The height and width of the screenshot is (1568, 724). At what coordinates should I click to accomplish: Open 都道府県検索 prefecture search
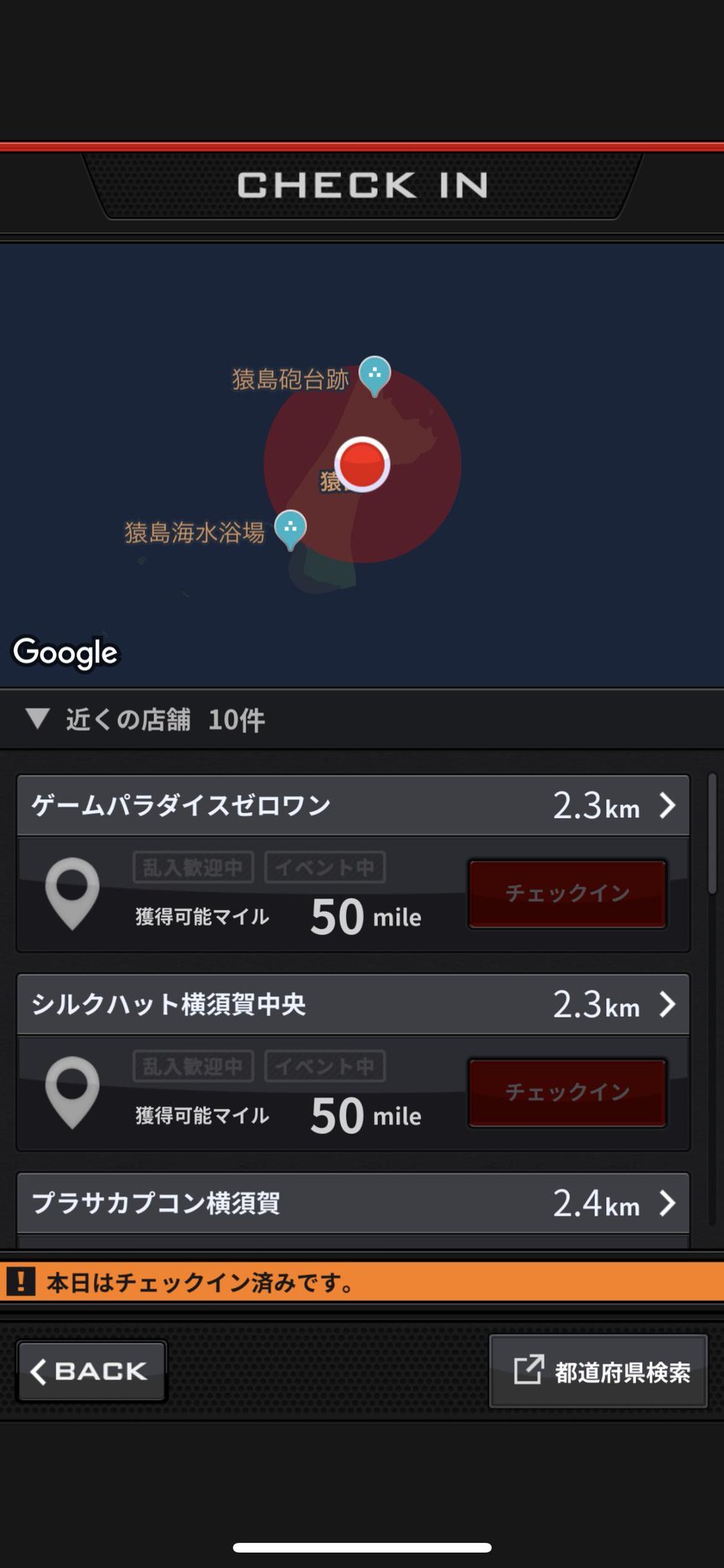[x=598, y=1370]
